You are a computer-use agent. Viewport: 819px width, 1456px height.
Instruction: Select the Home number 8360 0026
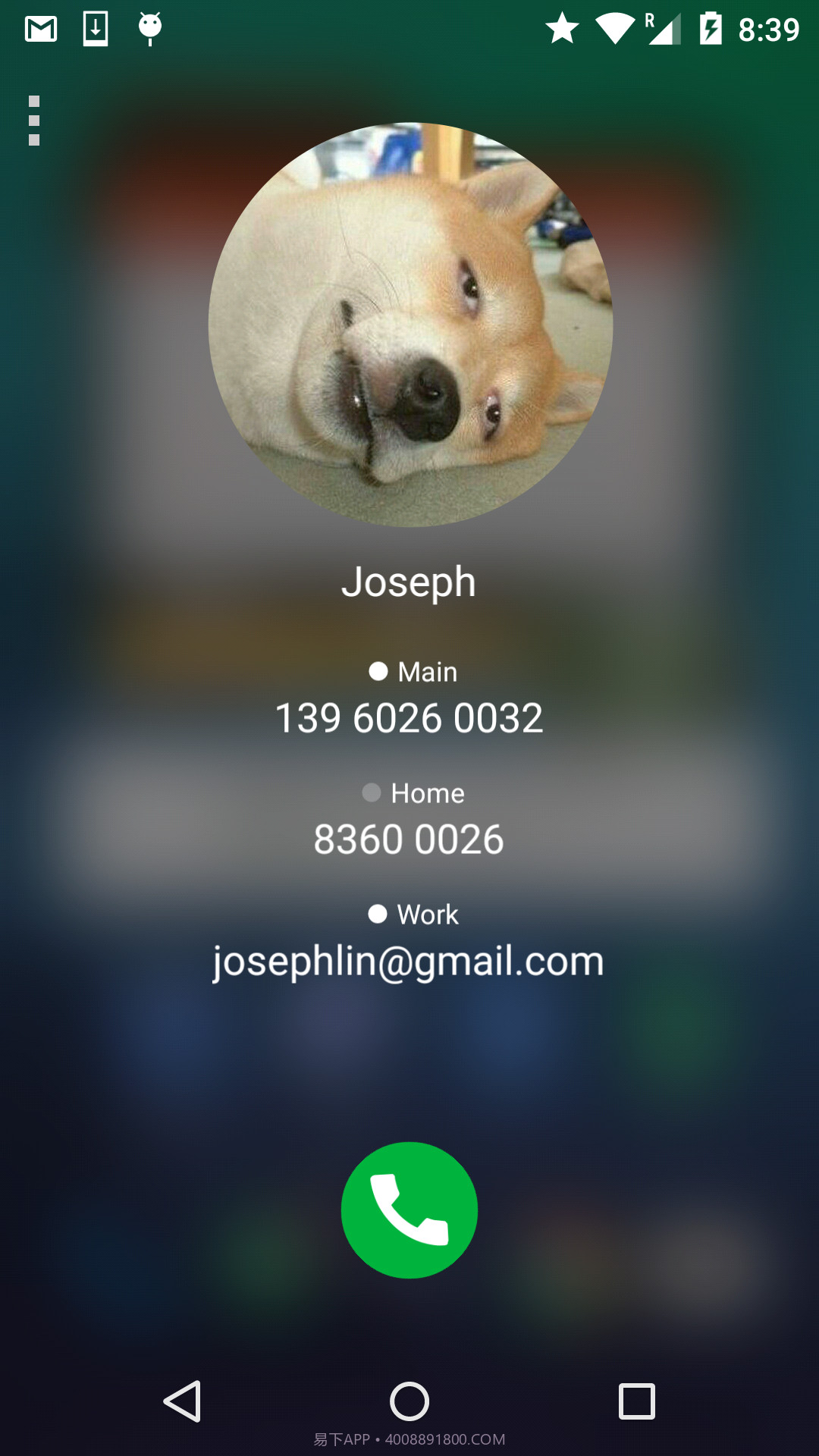point(409,838)
